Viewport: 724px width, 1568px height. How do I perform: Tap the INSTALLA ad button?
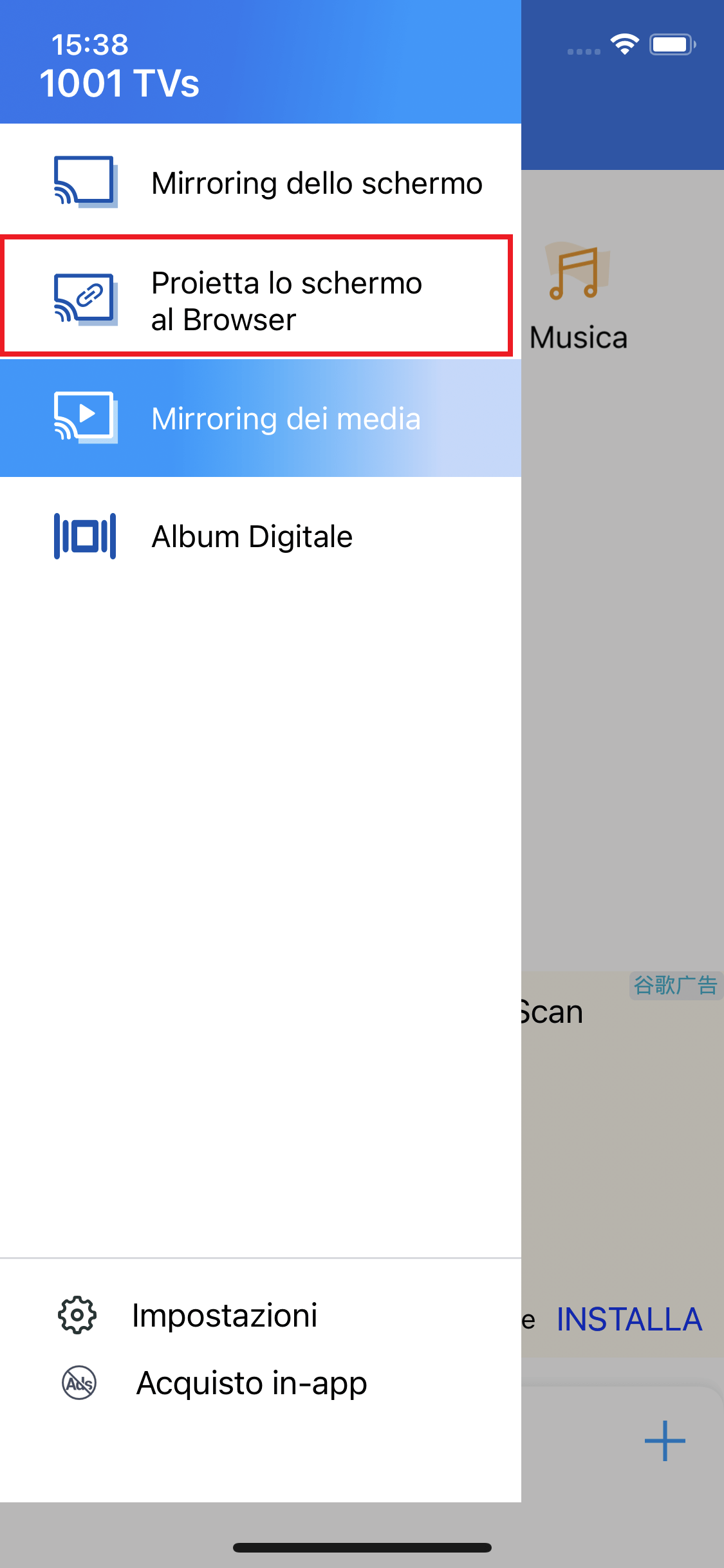(x=629, y=1320)
